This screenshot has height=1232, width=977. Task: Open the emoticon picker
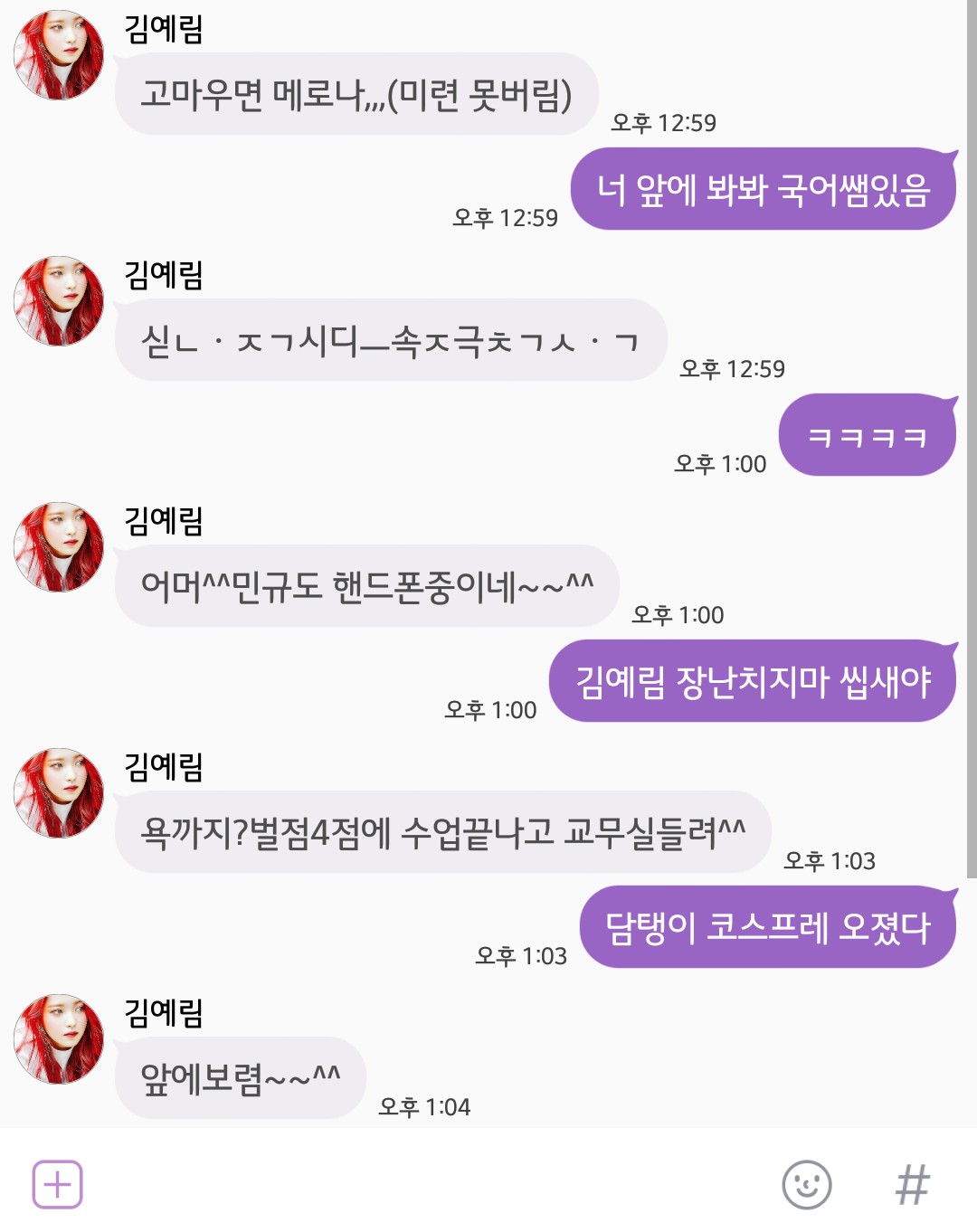(x=806, y=1184)
